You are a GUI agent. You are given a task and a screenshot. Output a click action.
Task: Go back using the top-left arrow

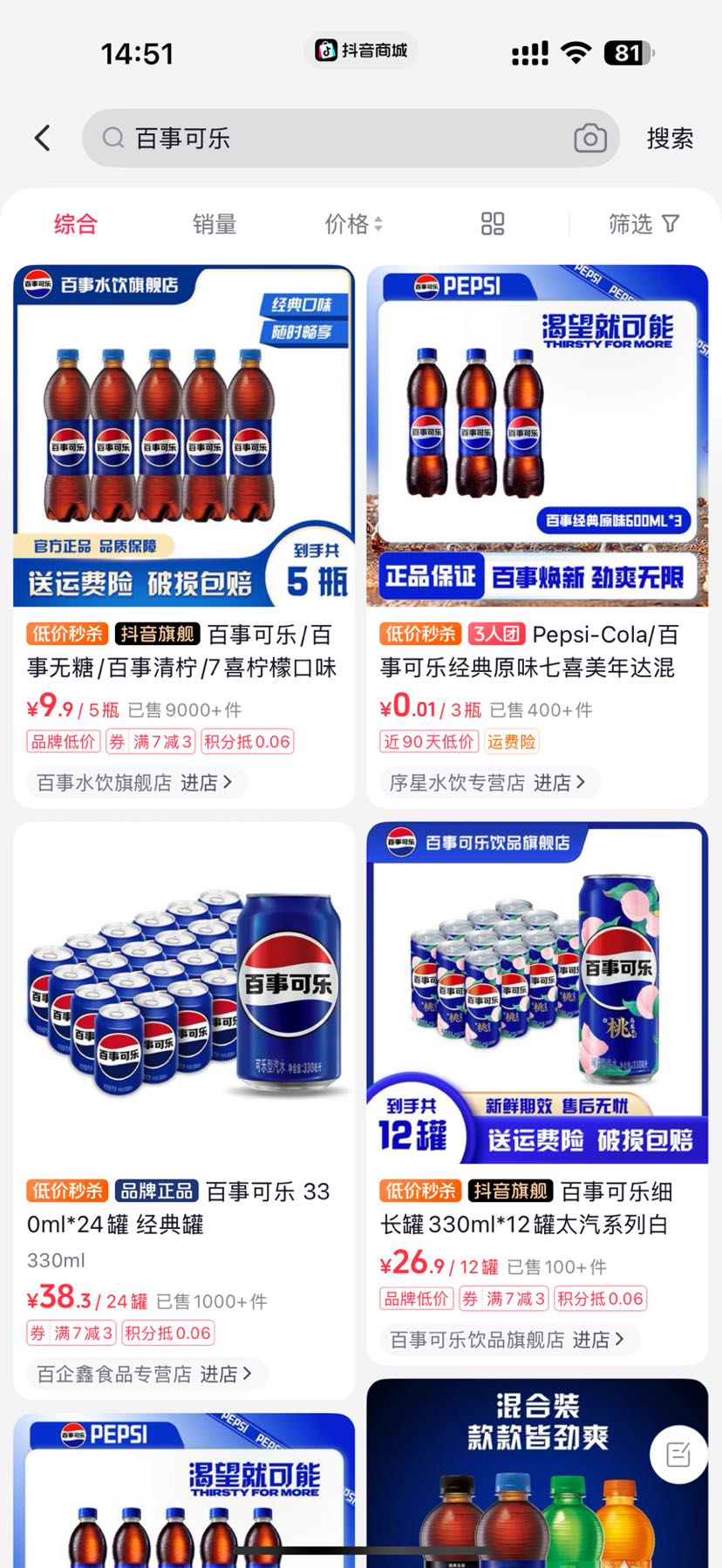click(42, 138)
